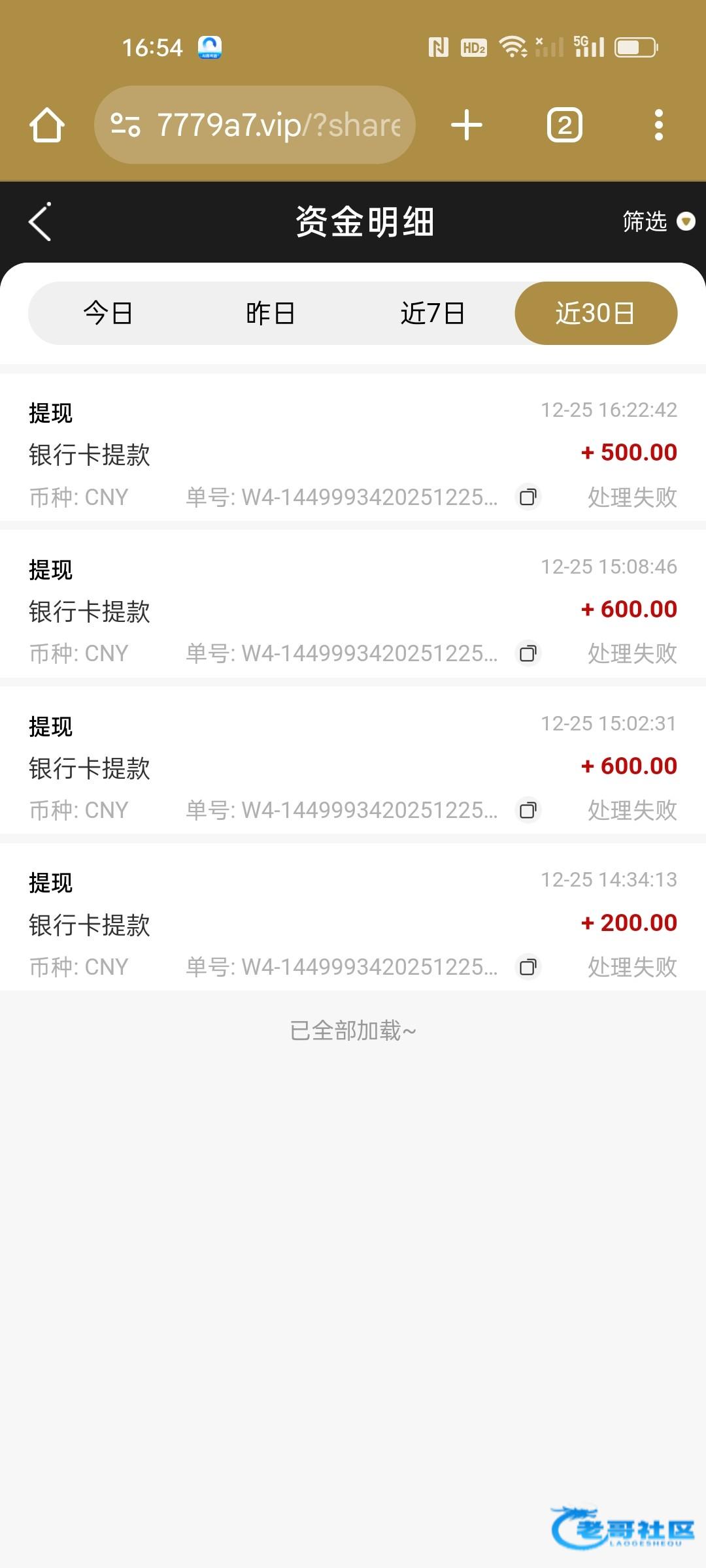Copy order number of the 15:02:31 withdrawal

(528, 810)
